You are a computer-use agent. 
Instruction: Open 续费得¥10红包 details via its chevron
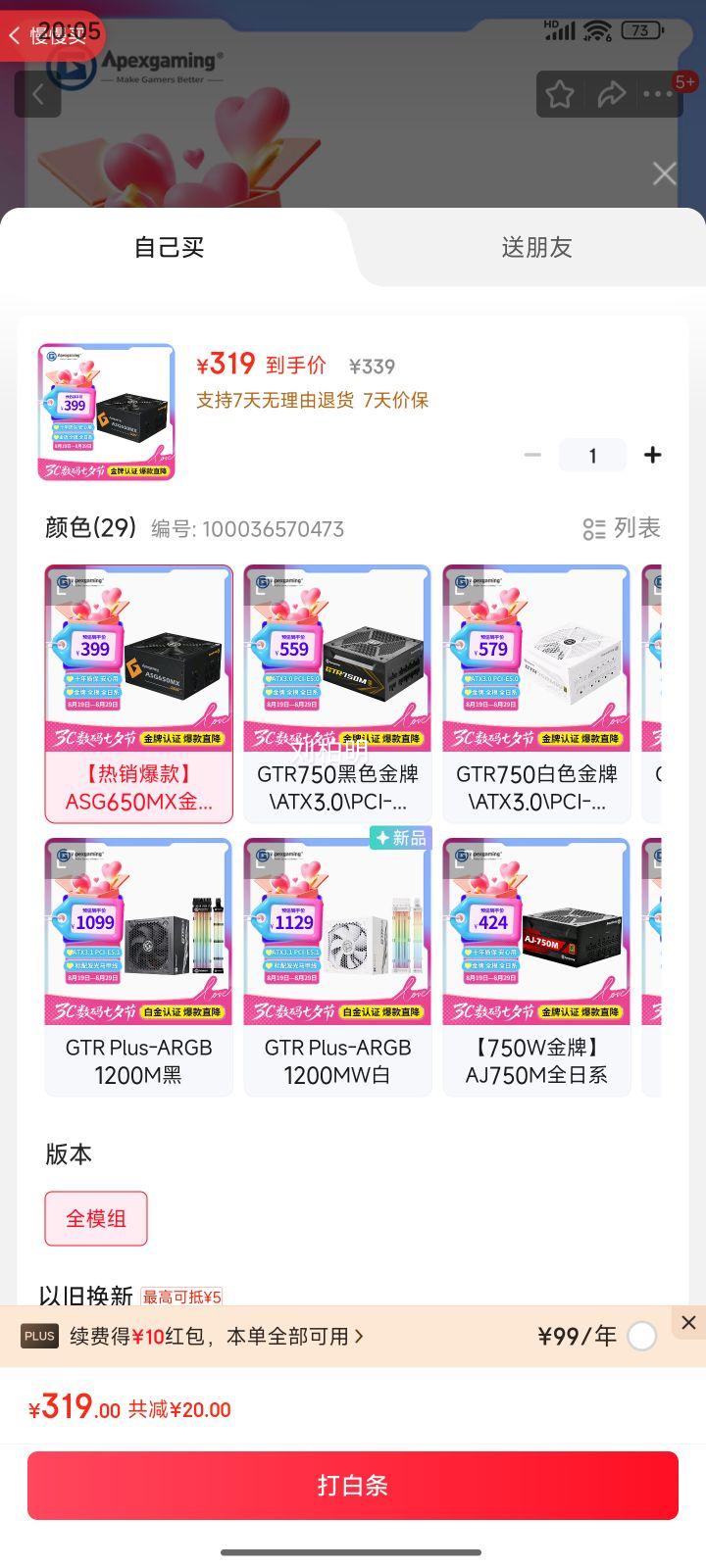pyautogui.click(x=361, y=1335)
